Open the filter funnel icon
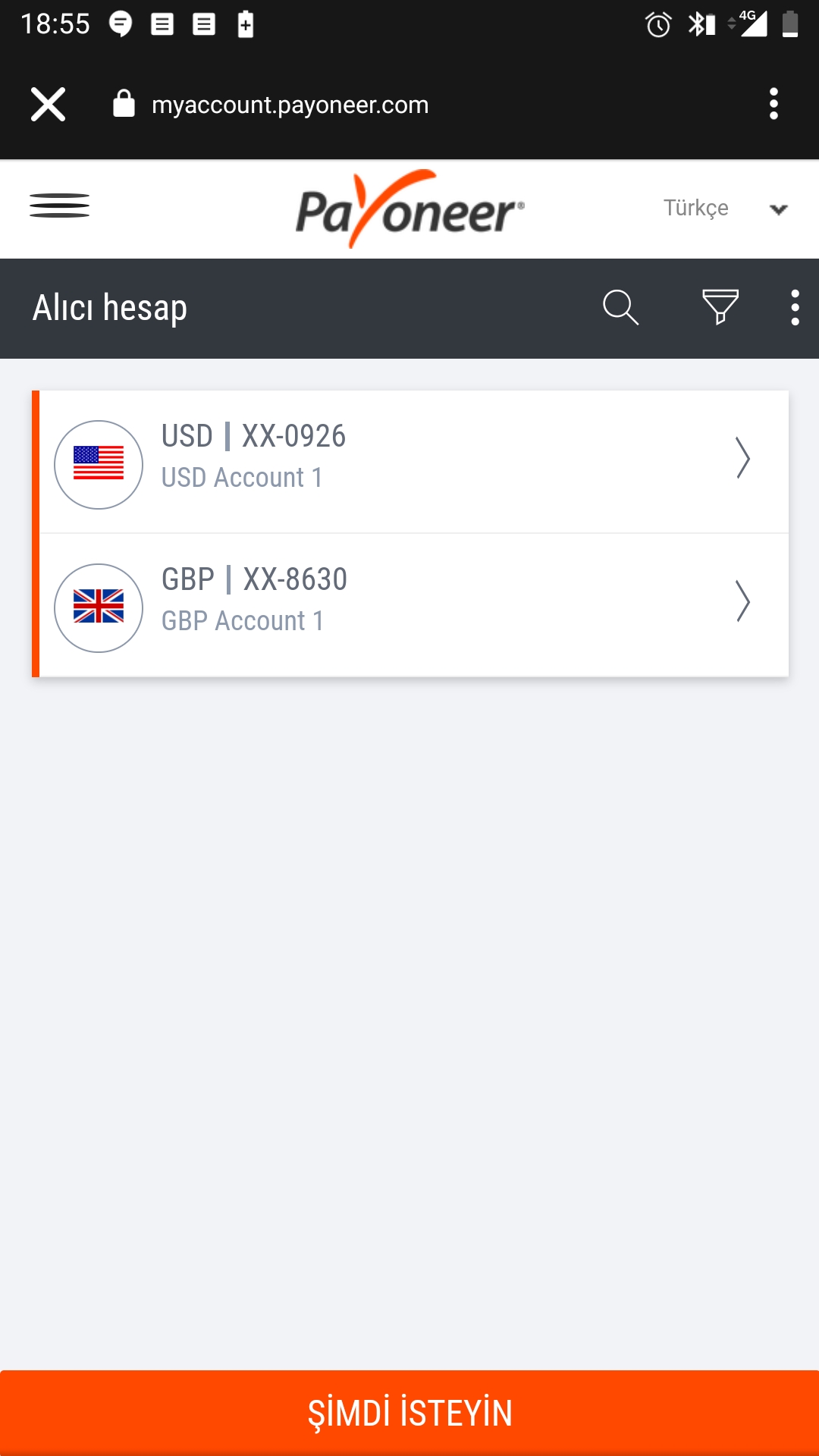Viewport: 819px width, 1456px height. click(x=720, y=307)
